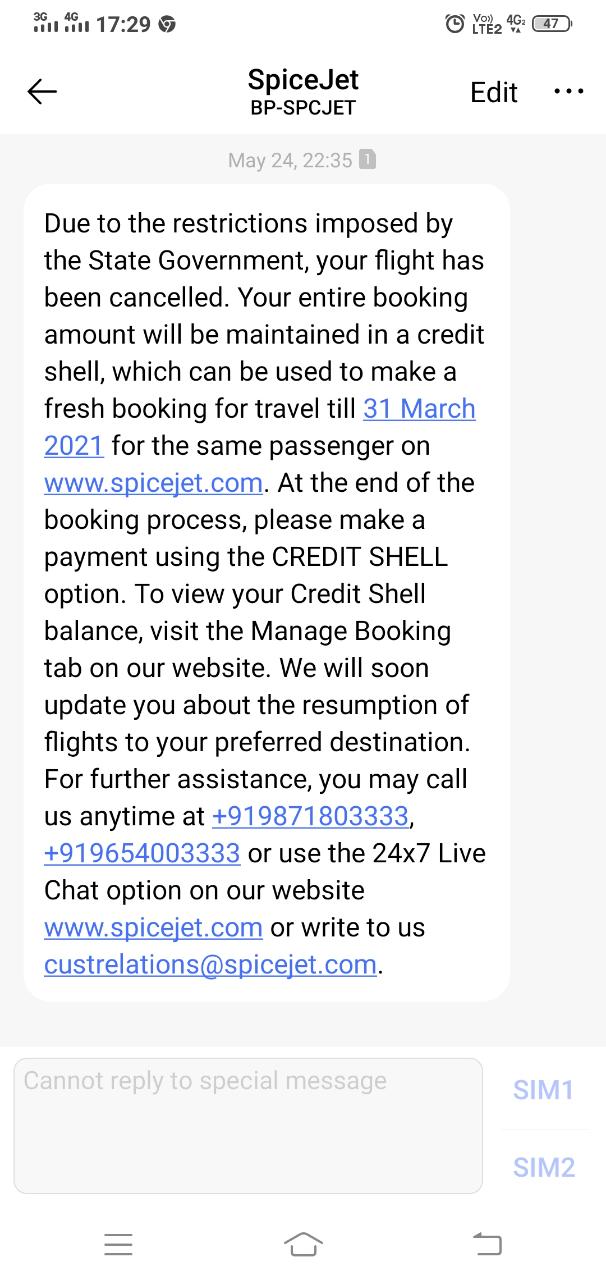Open the recent apps menu button
Viewport: 606px width, 1280px height.
click(x=118, y=1244)
